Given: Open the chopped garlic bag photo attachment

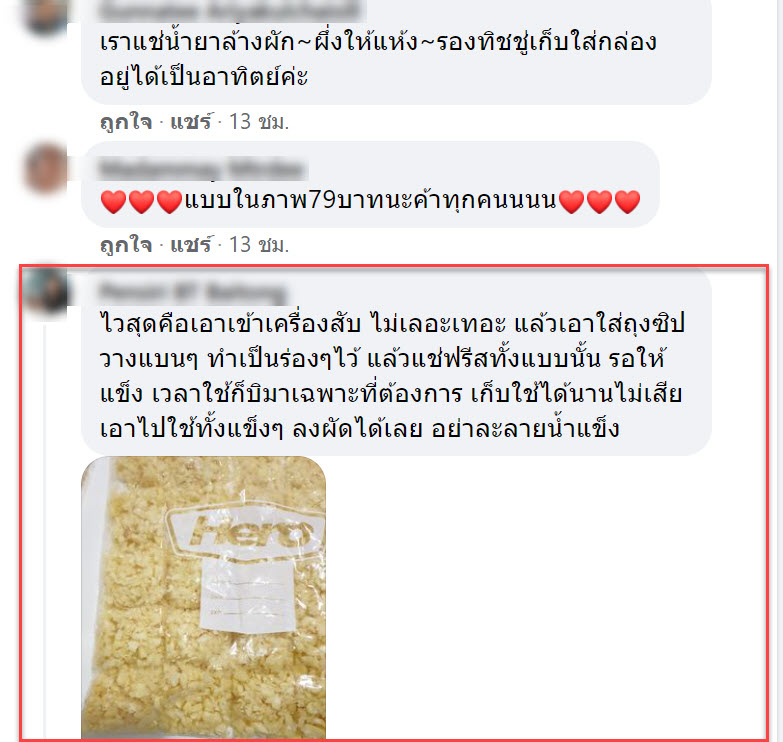Looking at the screenshot, I should pos(204,598).
